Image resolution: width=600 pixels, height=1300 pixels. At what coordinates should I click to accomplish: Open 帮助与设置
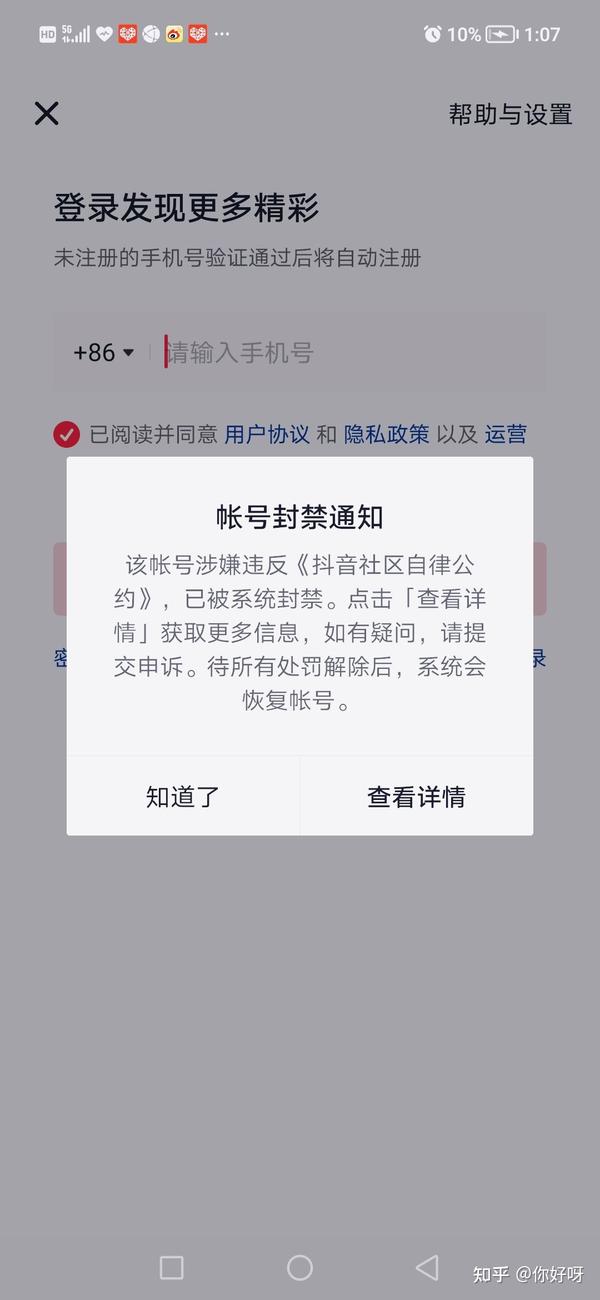(510, 114)
